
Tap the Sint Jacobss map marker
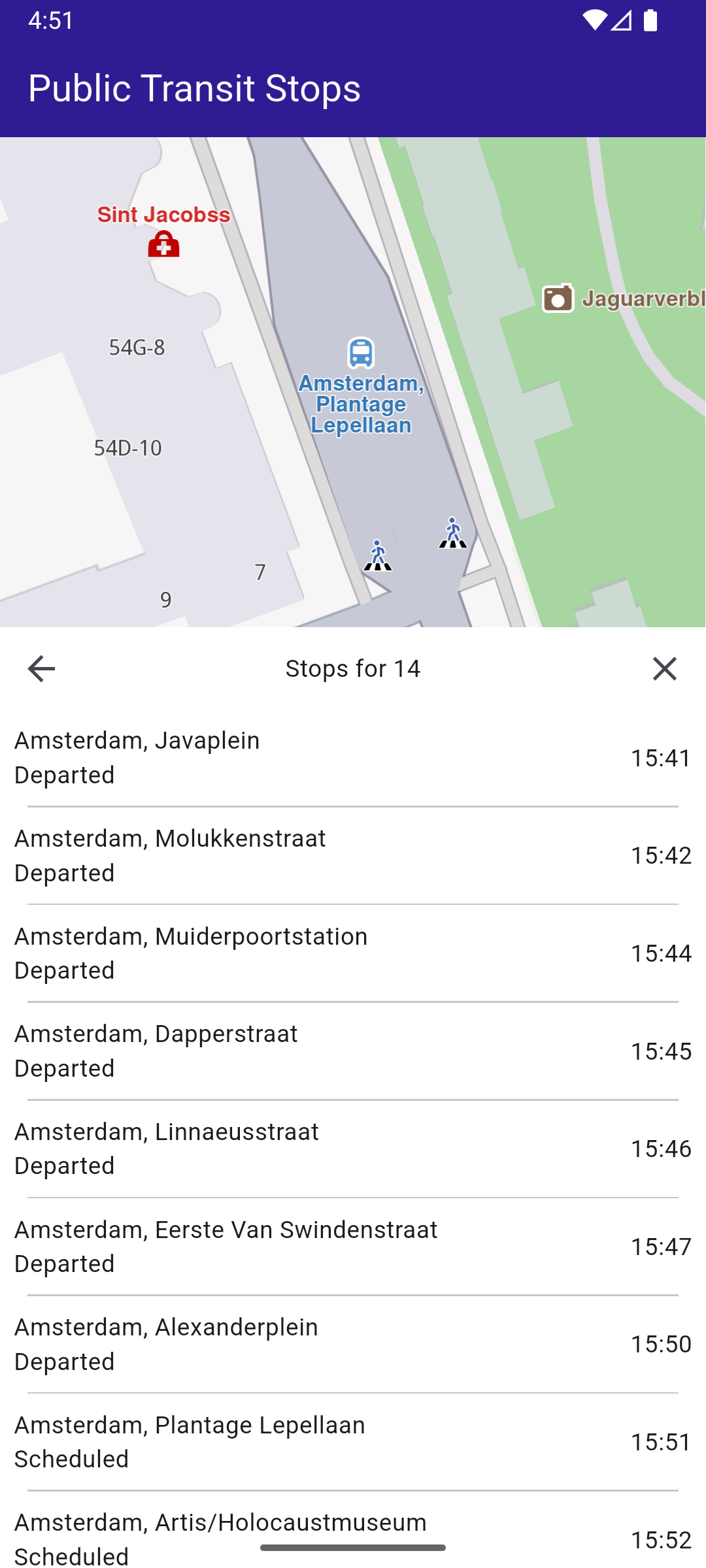[x=163, y=244]
